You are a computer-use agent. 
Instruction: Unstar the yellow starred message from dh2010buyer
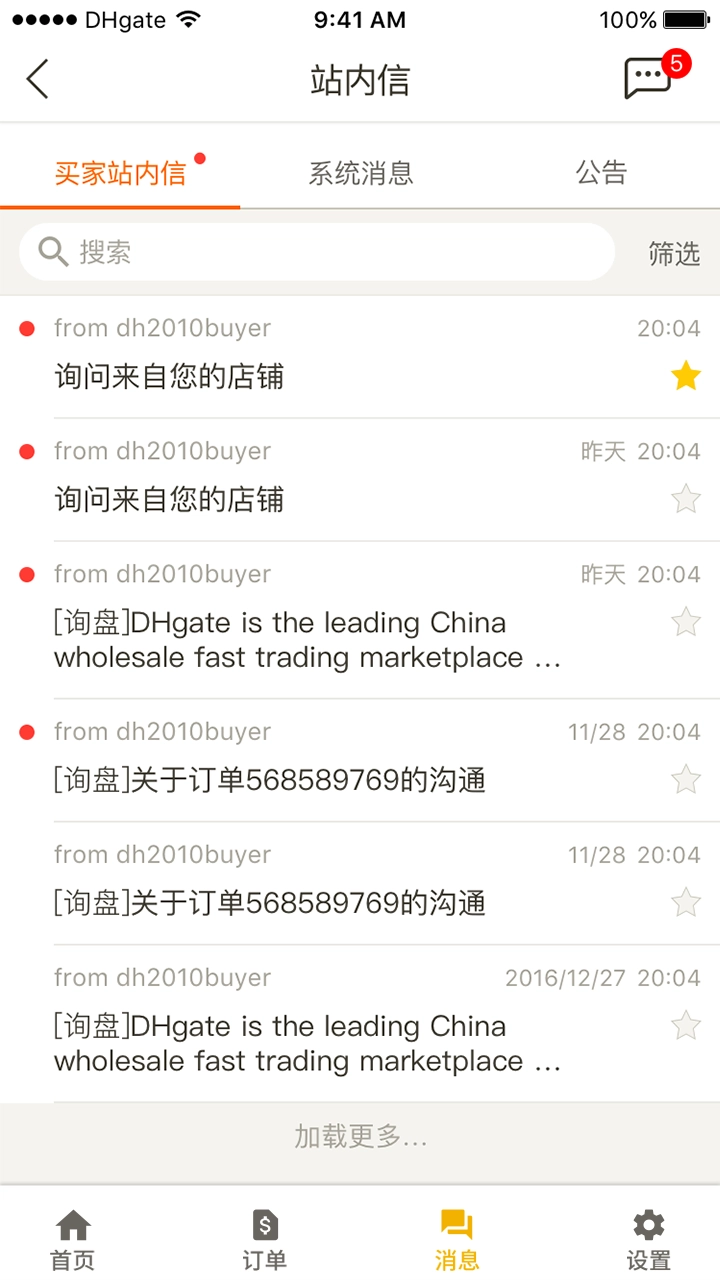(685, 375)
